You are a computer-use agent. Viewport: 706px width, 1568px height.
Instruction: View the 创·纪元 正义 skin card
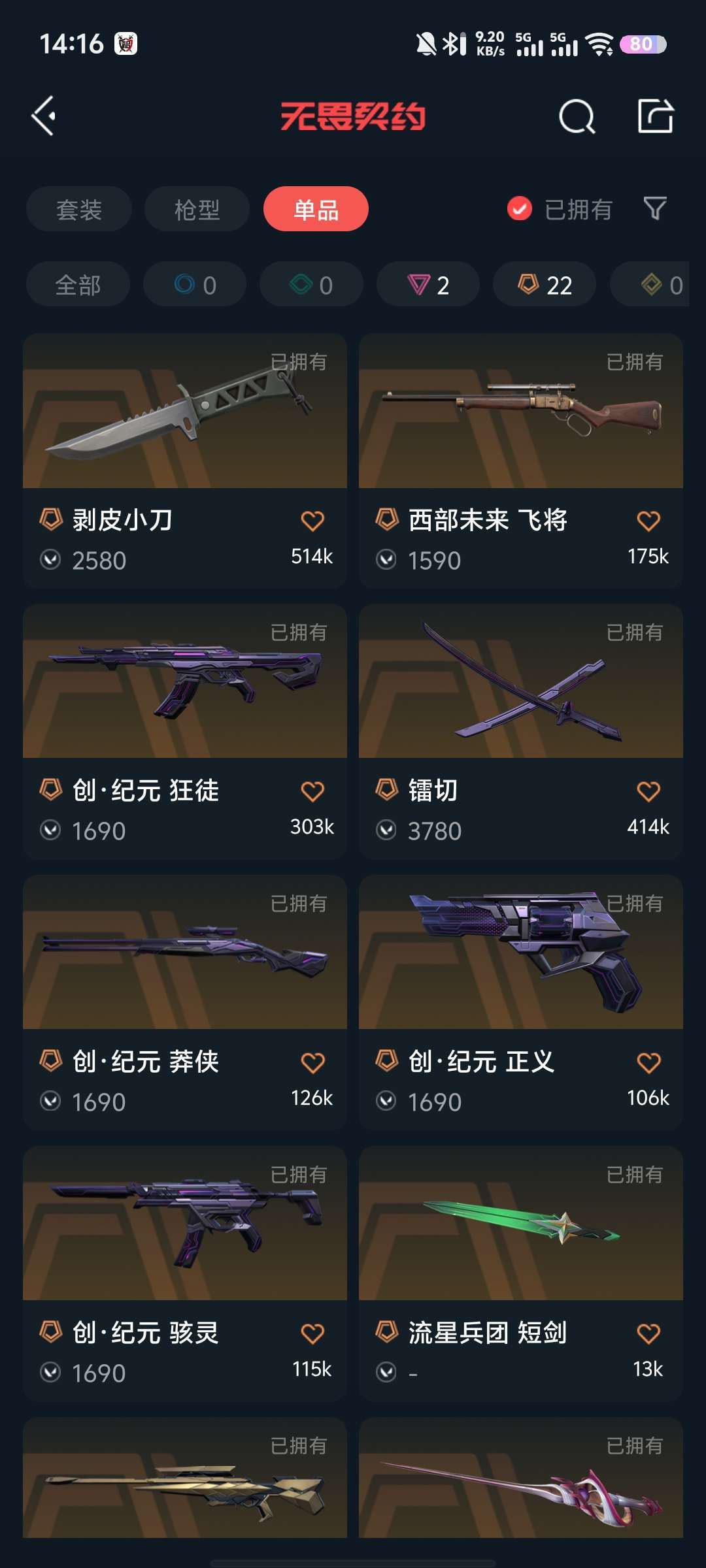click(x=521, y=1003)
